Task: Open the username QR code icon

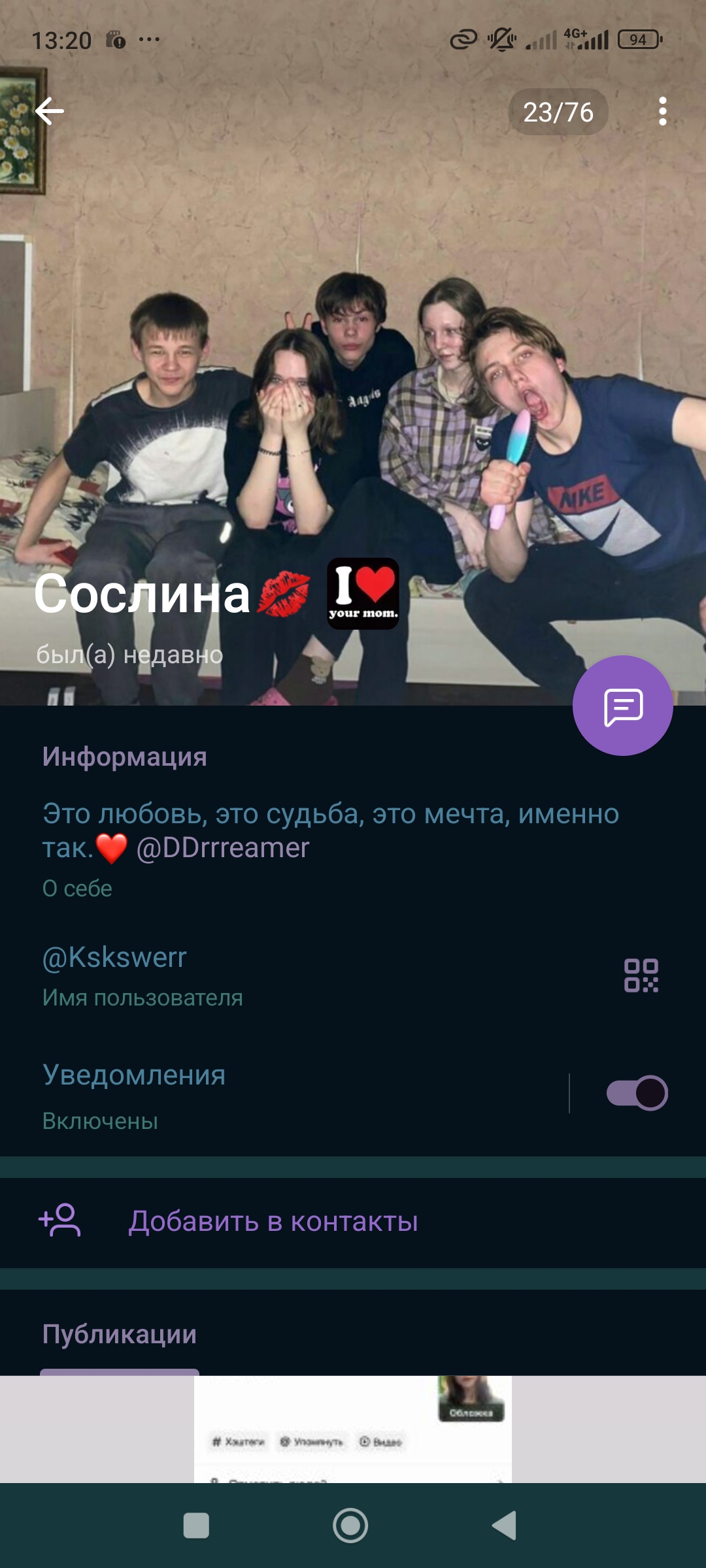Action: pos(641,975)
